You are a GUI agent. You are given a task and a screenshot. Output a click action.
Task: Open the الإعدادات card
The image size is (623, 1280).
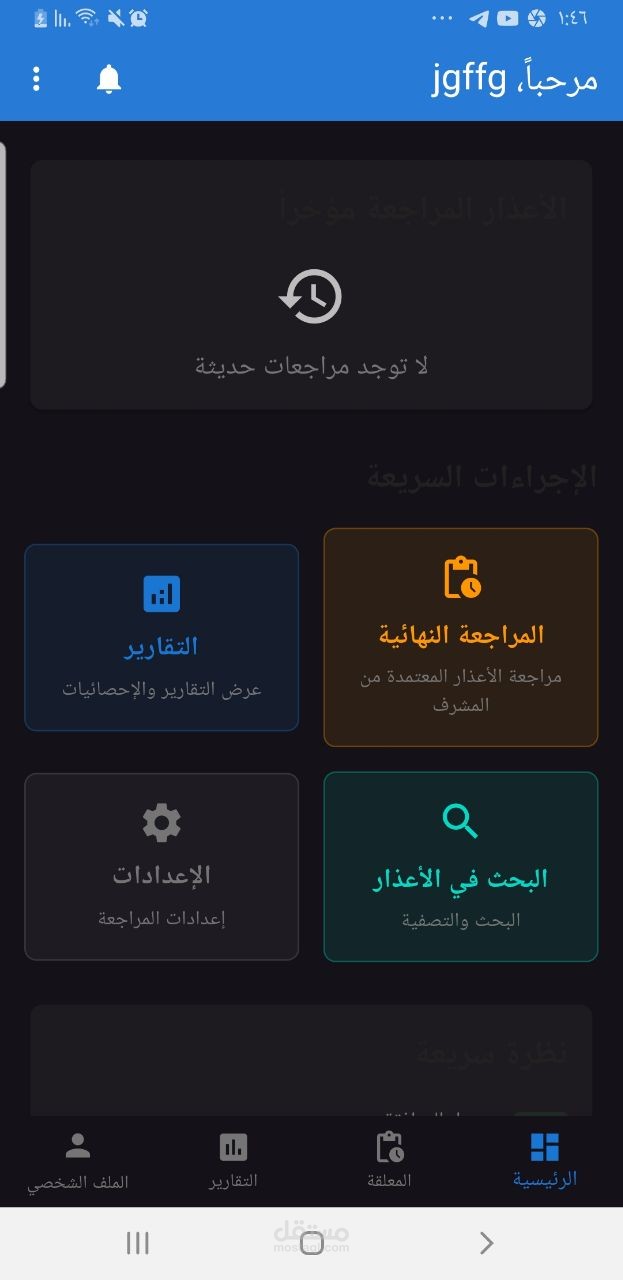pos(162,866)
